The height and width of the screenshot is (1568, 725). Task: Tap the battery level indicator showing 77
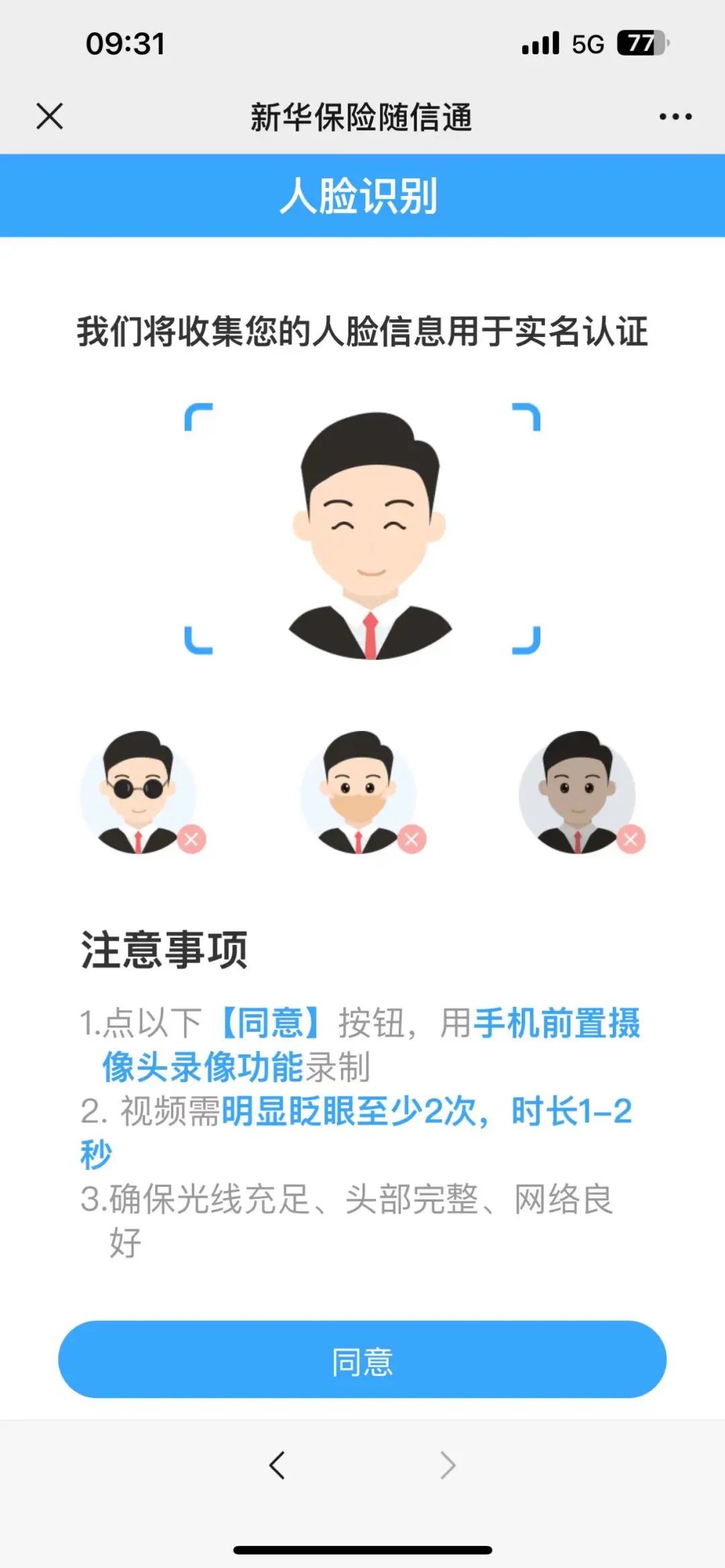click(642, 42)
